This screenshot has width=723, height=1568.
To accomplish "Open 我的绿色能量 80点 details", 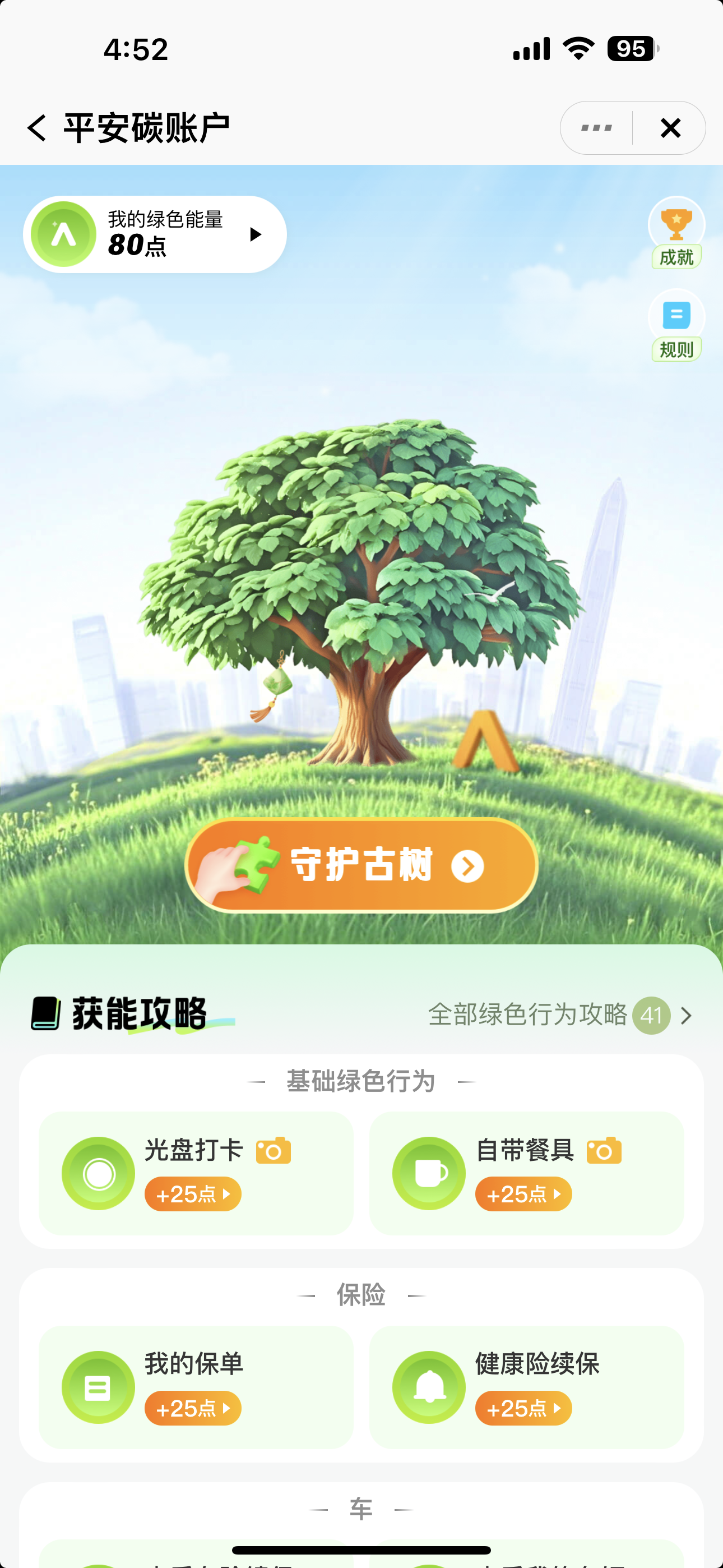I will pos(155,234).
